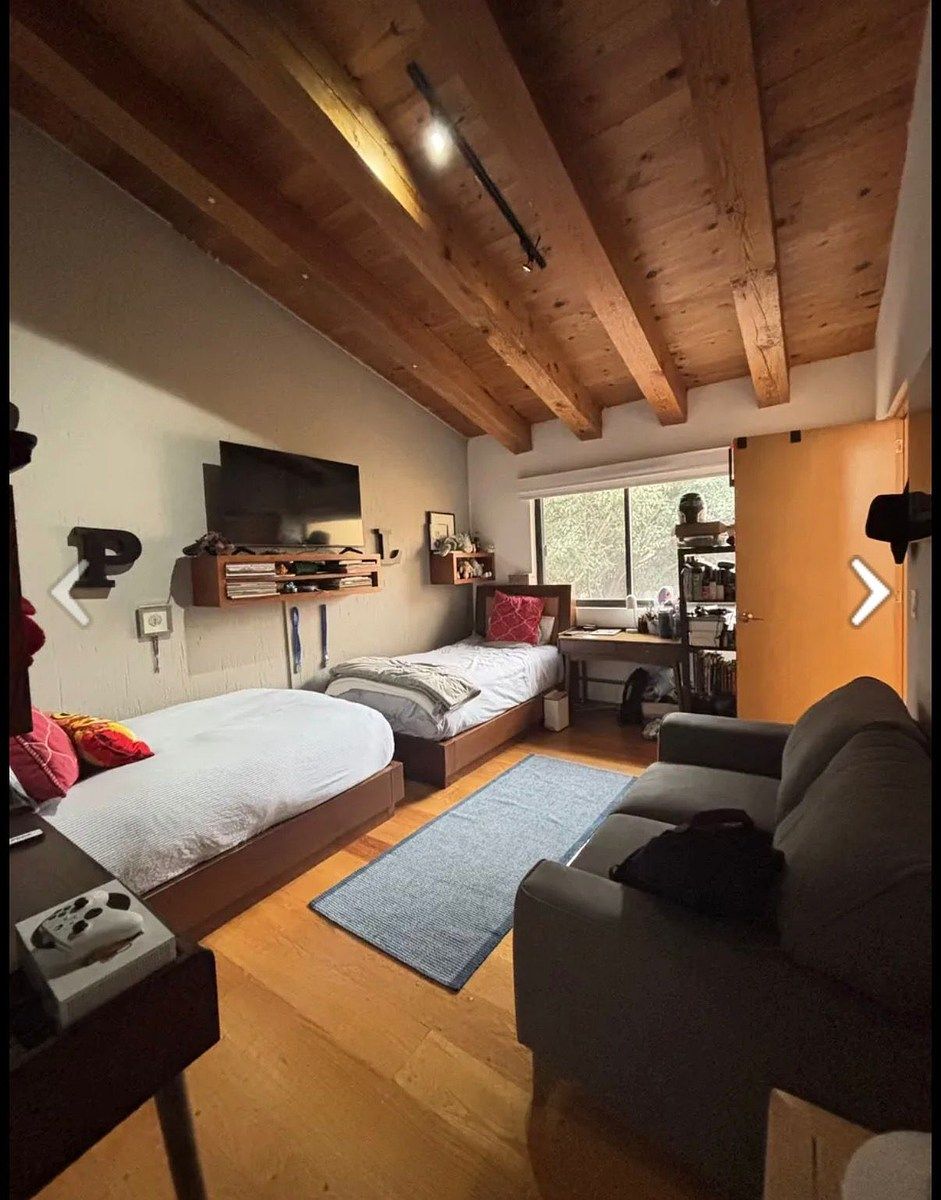Screen dimensions: 941x1200
Task: Show the next photo
Action: tap(868, 591)
